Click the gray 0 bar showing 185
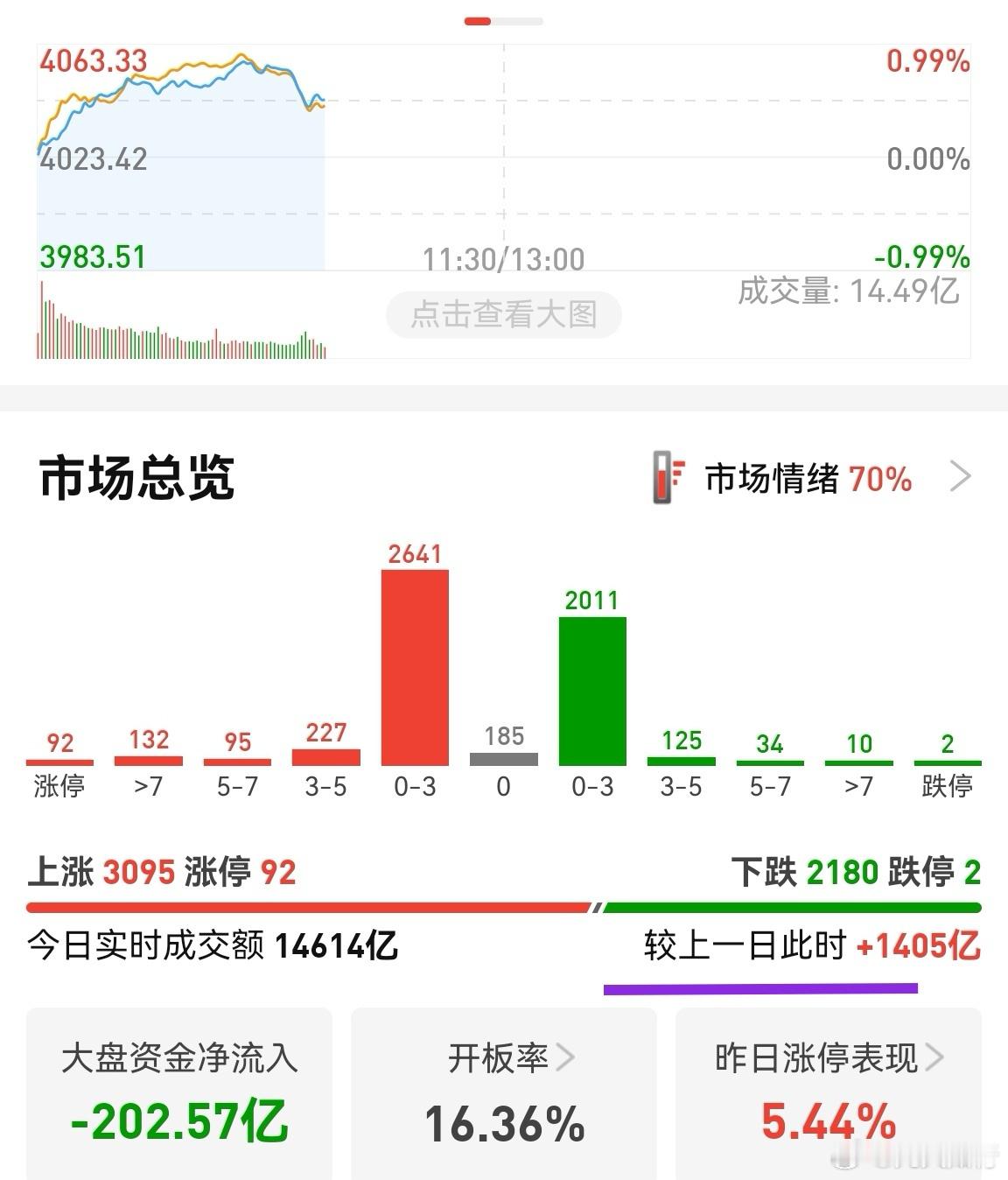 503,760
